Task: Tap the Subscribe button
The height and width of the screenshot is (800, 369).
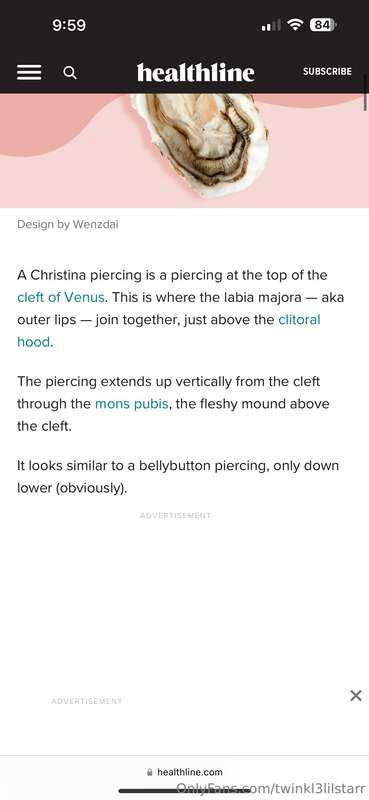Action: pos(327,71)
